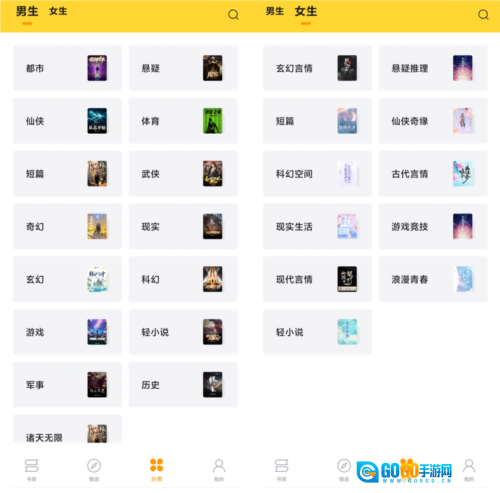Browse the 科幻空间 category

click(317, 174)
